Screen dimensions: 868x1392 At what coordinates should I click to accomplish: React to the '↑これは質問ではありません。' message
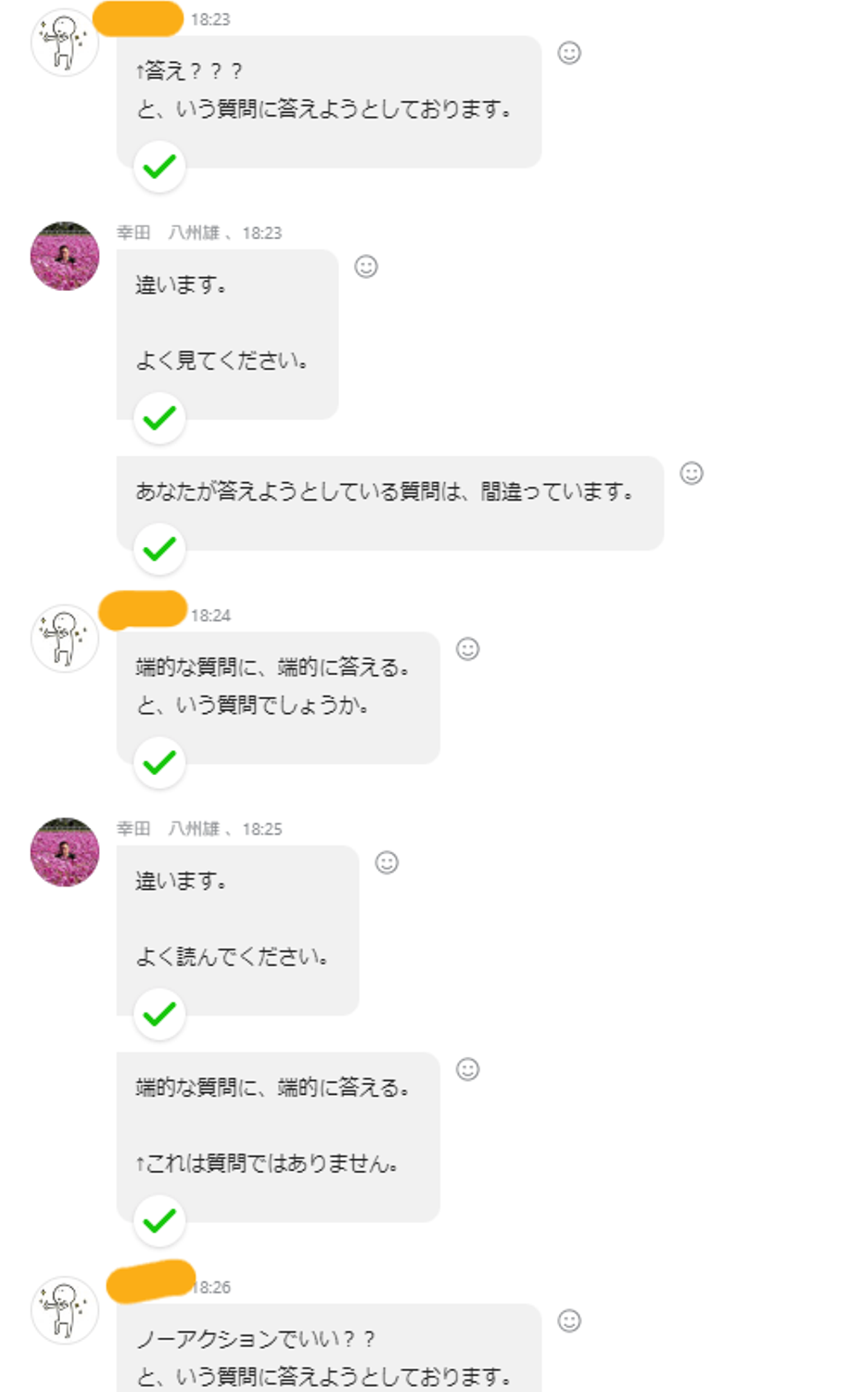[467, 1069]
